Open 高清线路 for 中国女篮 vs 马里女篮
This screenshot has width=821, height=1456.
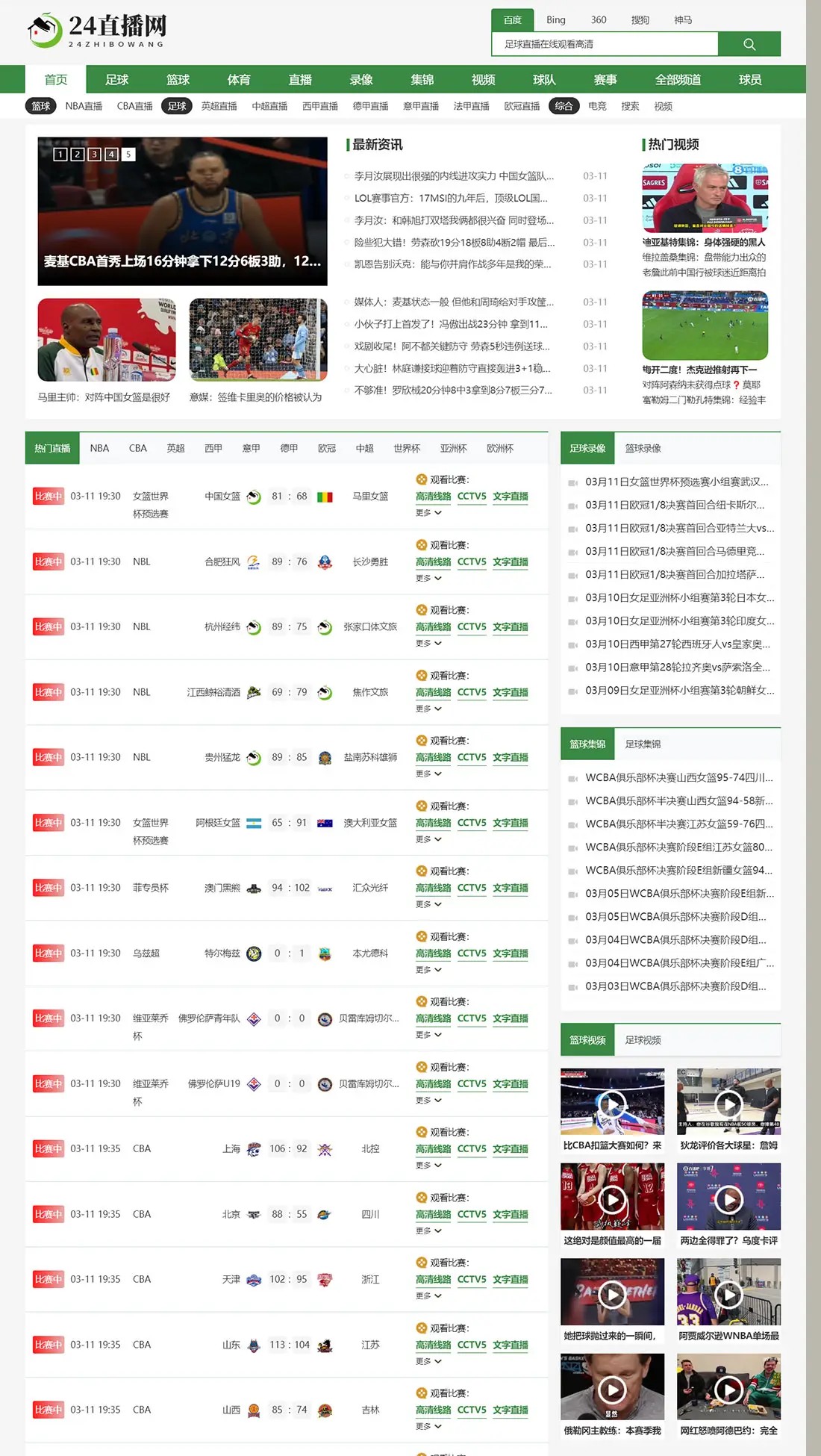[433, 497]
